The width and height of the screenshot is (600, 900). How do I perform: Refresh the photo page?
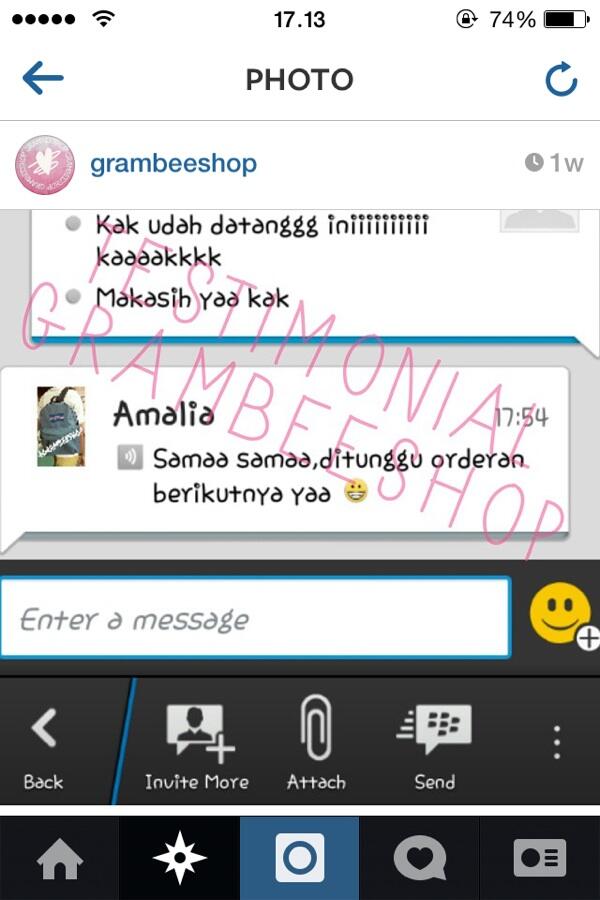[x=561, y=79]
